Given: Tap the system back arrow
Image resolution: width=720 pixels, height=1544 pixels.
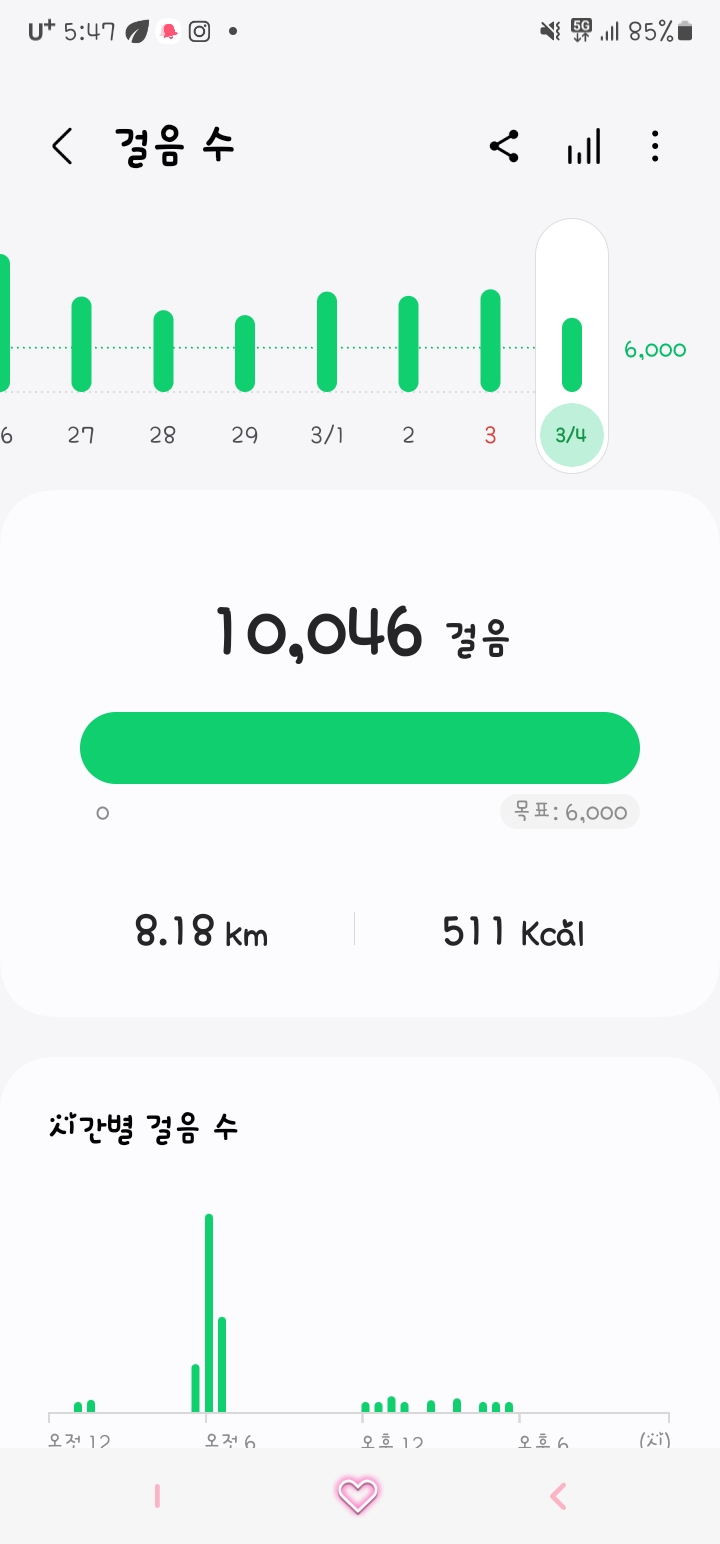Looking at the screenshot, I should (x=558, y=1496).
